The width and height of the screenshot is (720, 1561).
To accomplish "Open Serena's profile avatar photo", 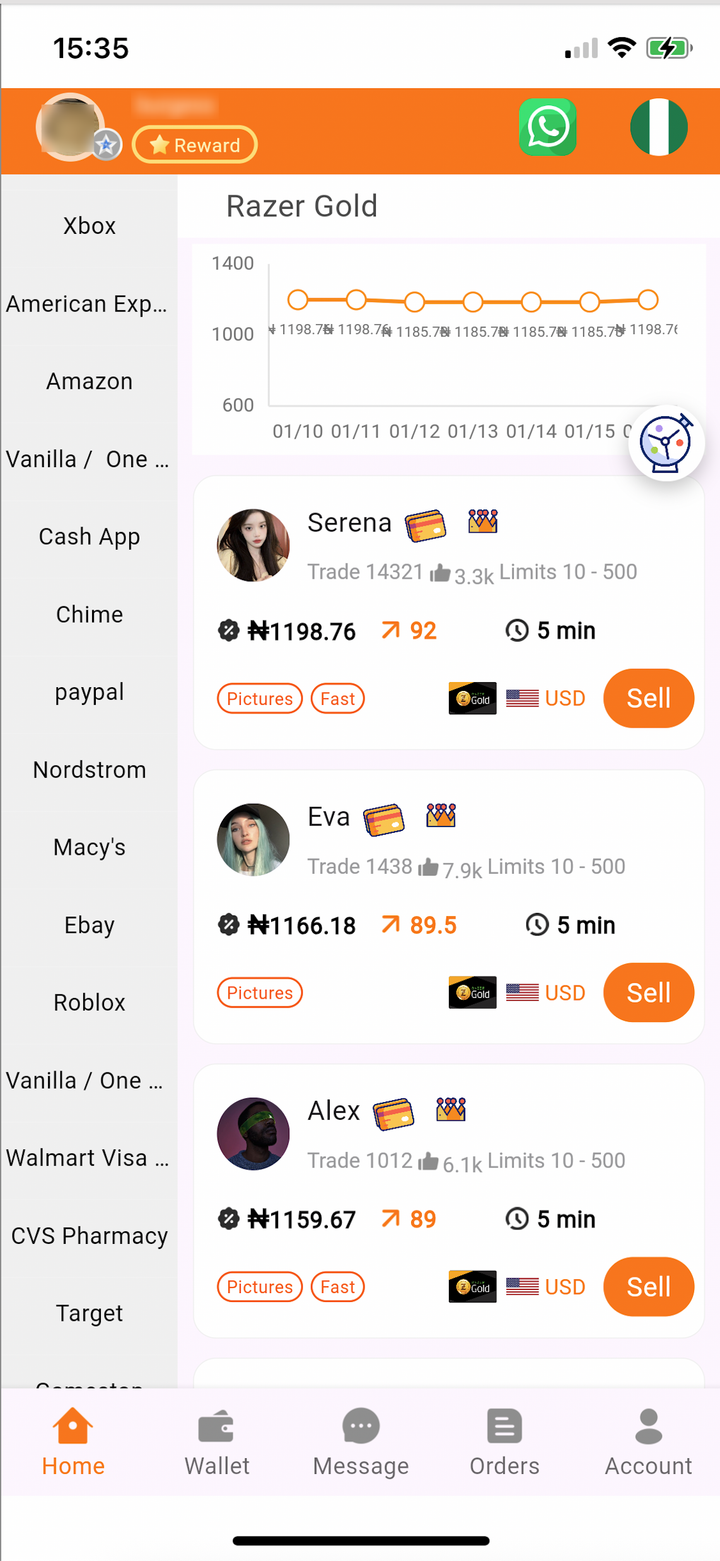I will coord(253,545).
